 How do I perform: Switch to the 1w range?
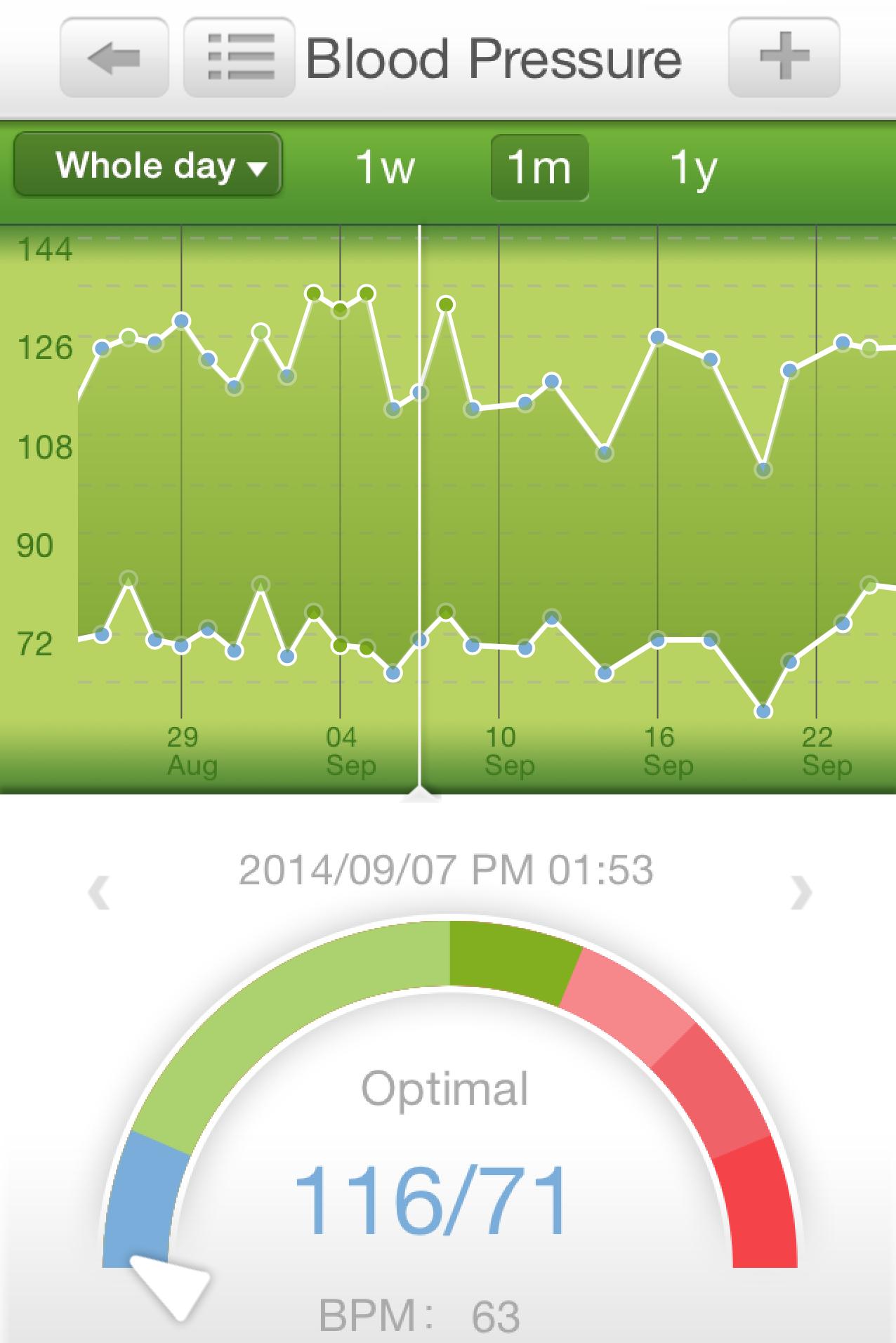(385, 167)
